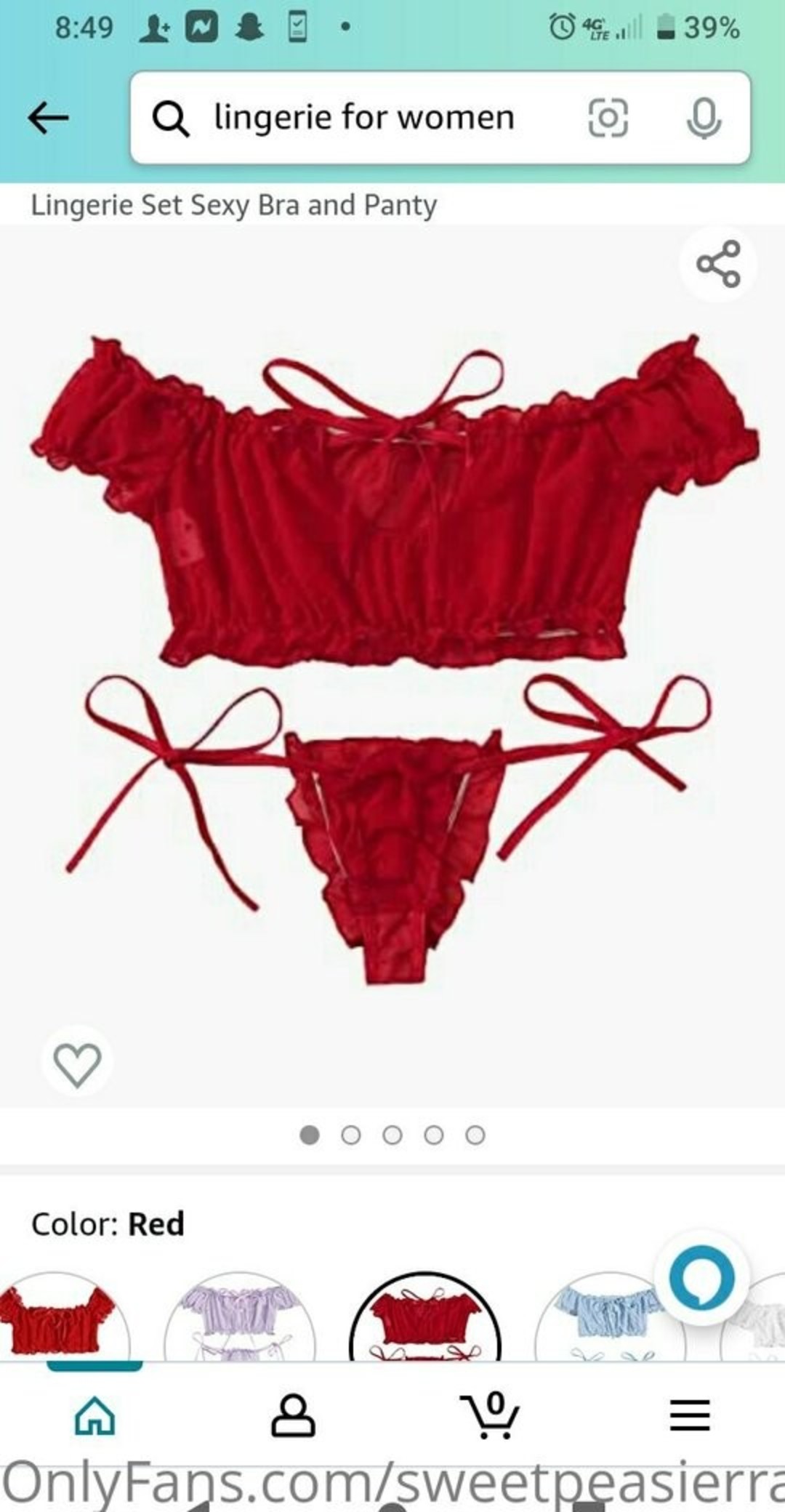Add this item to wish list with the heart

pos(77,1065)
